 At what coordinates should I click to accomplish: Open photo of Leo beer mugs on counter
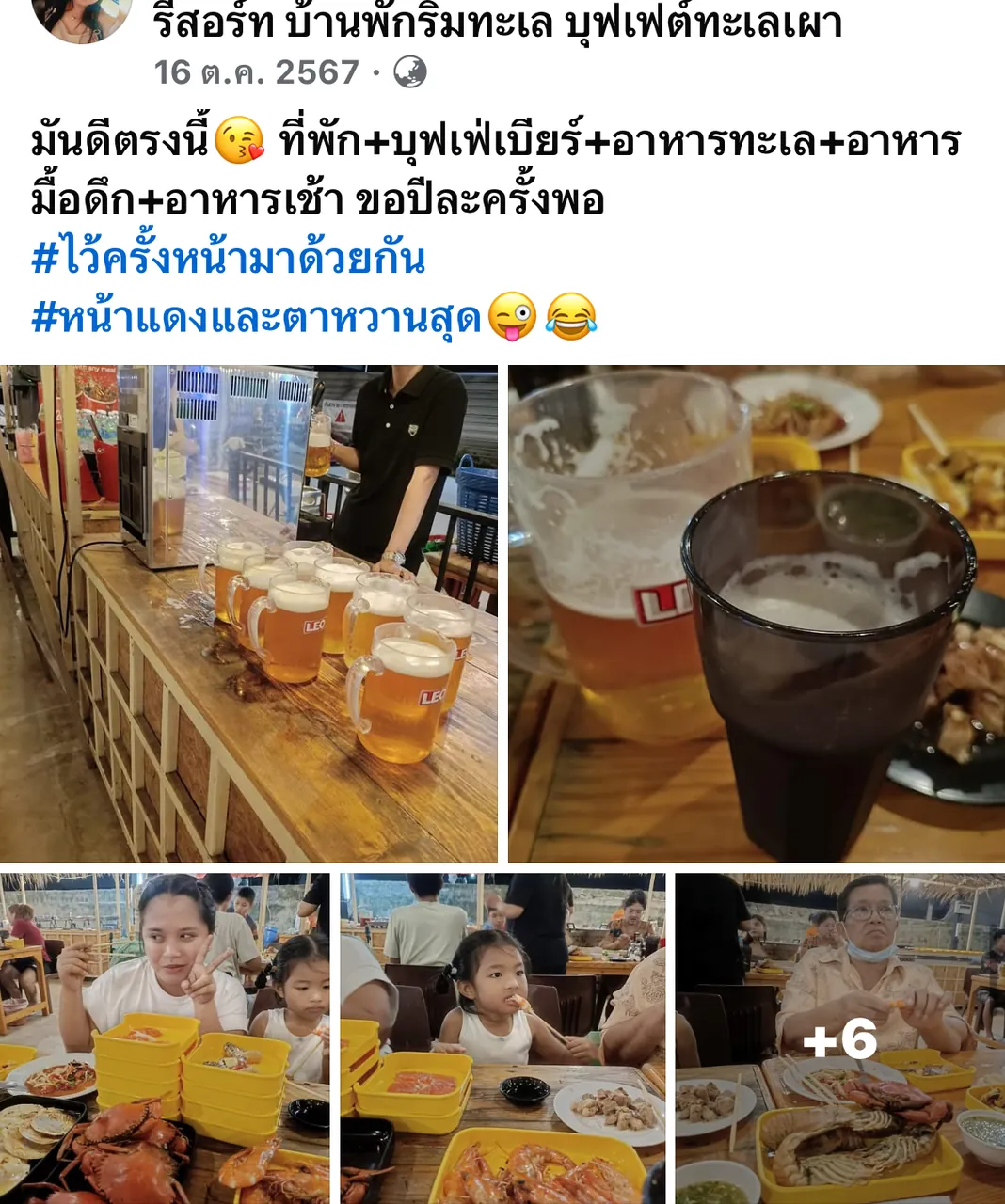(x=248, y=613)
